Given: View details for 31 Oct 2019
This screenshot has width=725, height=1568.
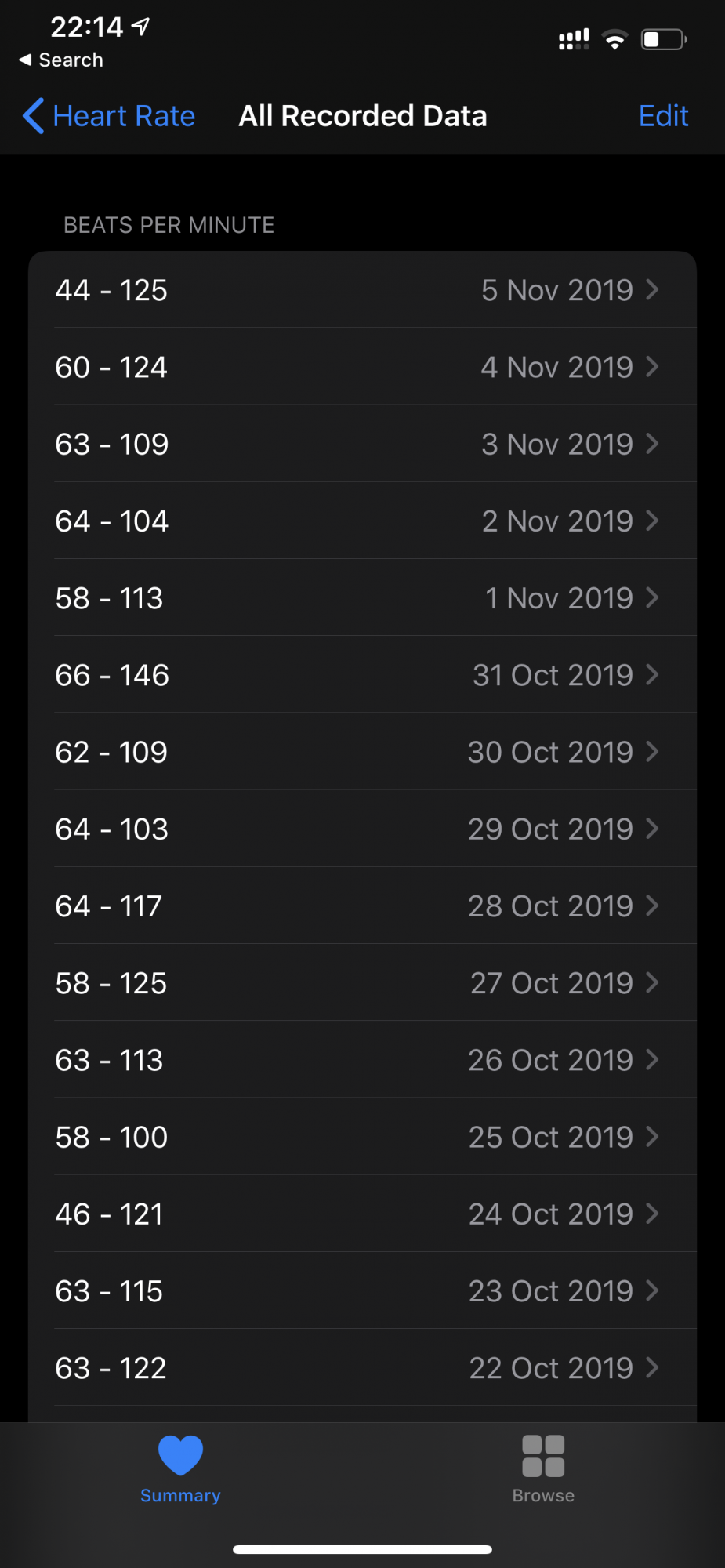Looking at the screenshot, I should point(362,674).
